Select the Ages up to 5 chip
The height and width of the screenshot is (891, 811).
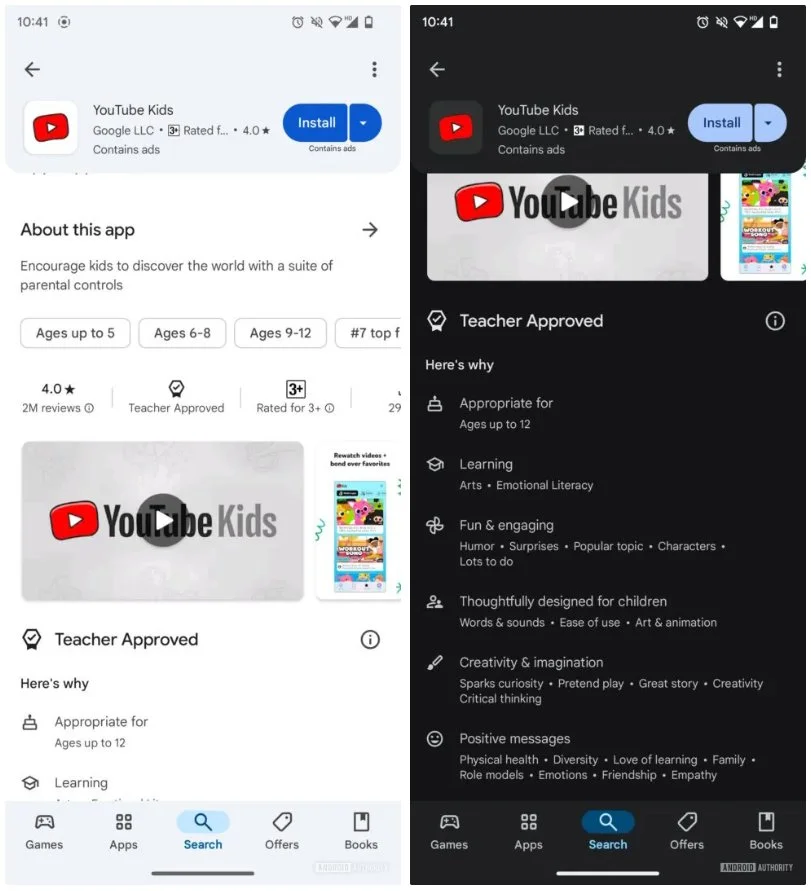point(75,333)
